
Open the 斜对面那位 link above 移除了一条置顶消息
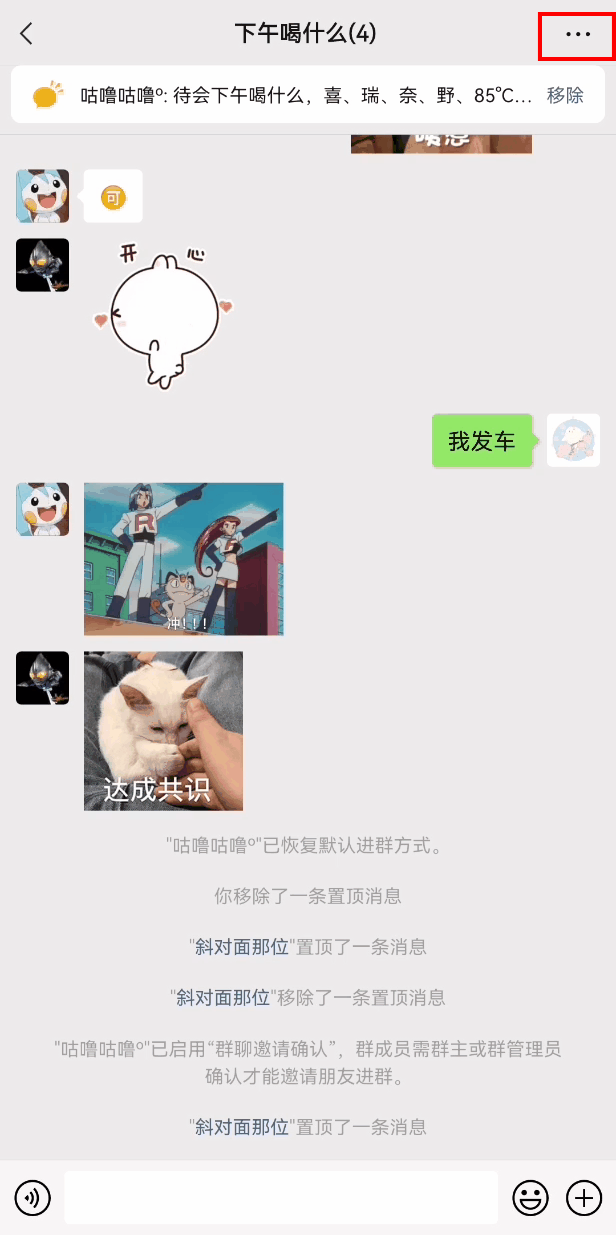(x=241, y=946)
